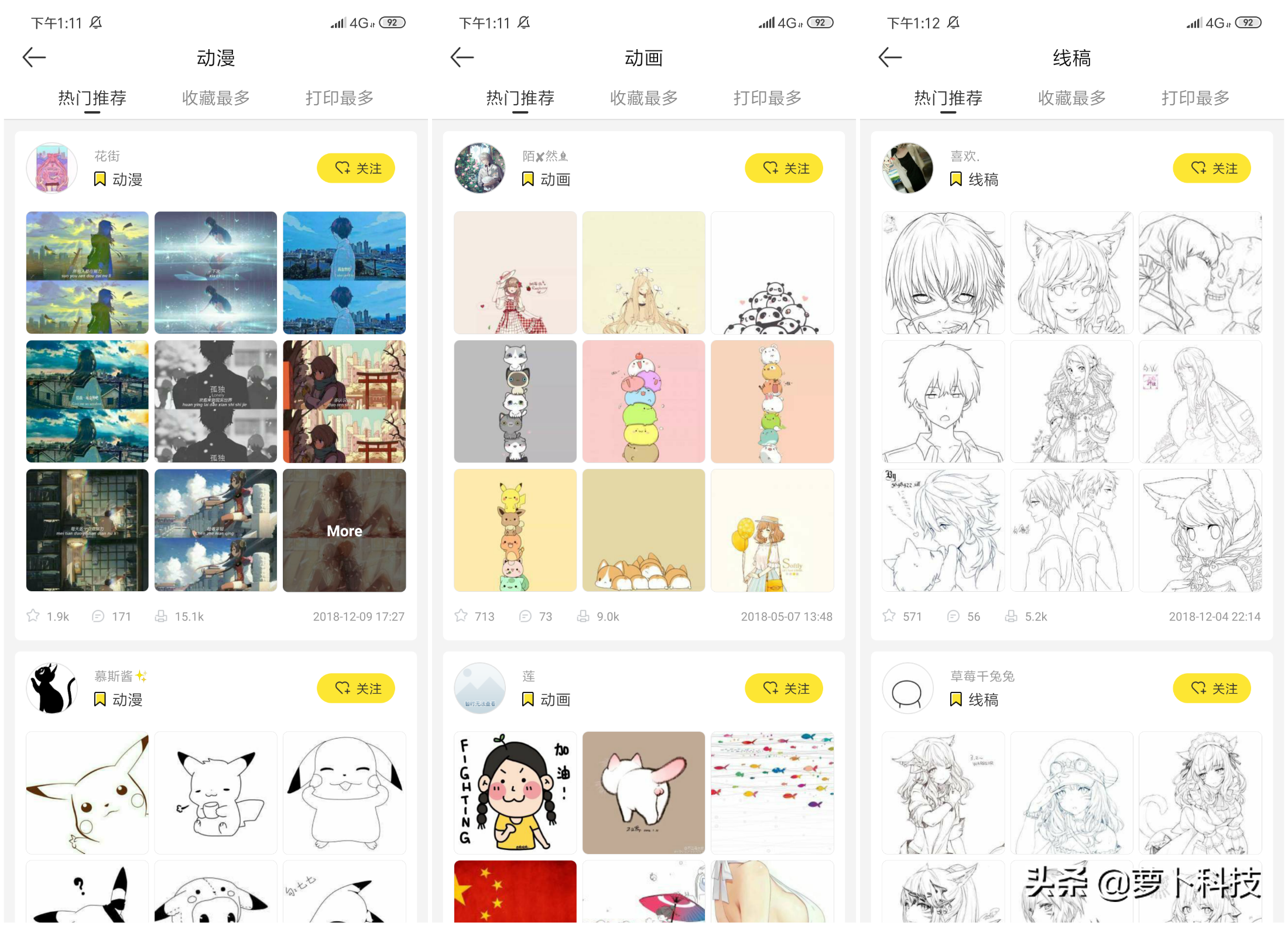Viewport: 1288px width, 926px height.
Task: Switch to 收藏最多 tab on 动漫 page
Action: 215,98
